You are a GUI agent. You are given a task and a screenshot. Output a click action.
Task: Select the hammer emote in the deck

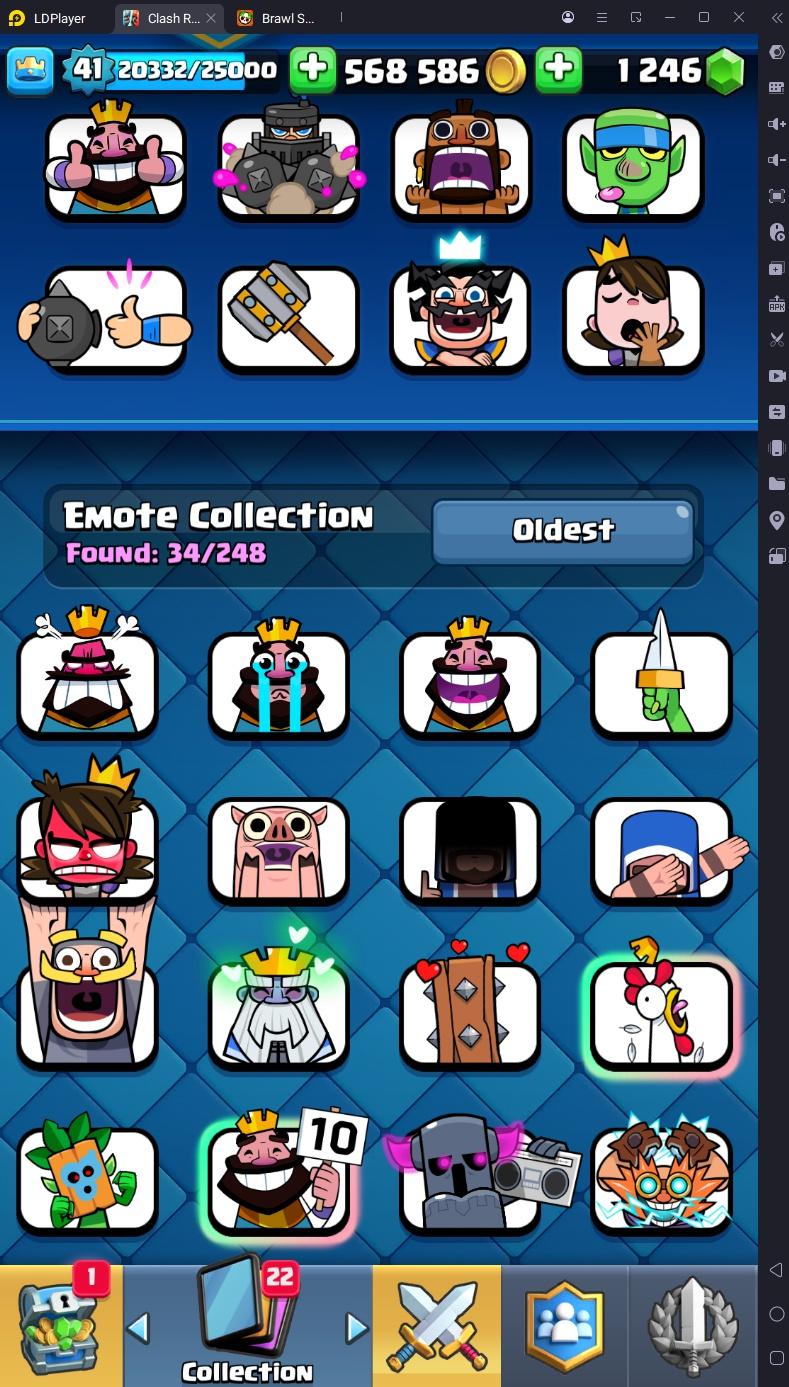click(x=288, y=317)
